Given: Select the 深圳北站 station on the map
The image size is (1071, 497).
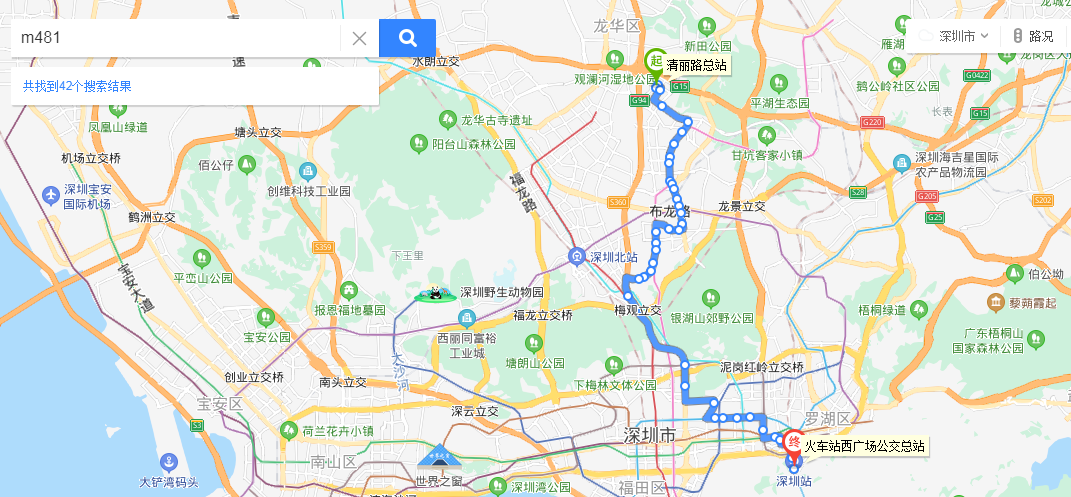Looking at the screenshot, I should tap(577, 257).
